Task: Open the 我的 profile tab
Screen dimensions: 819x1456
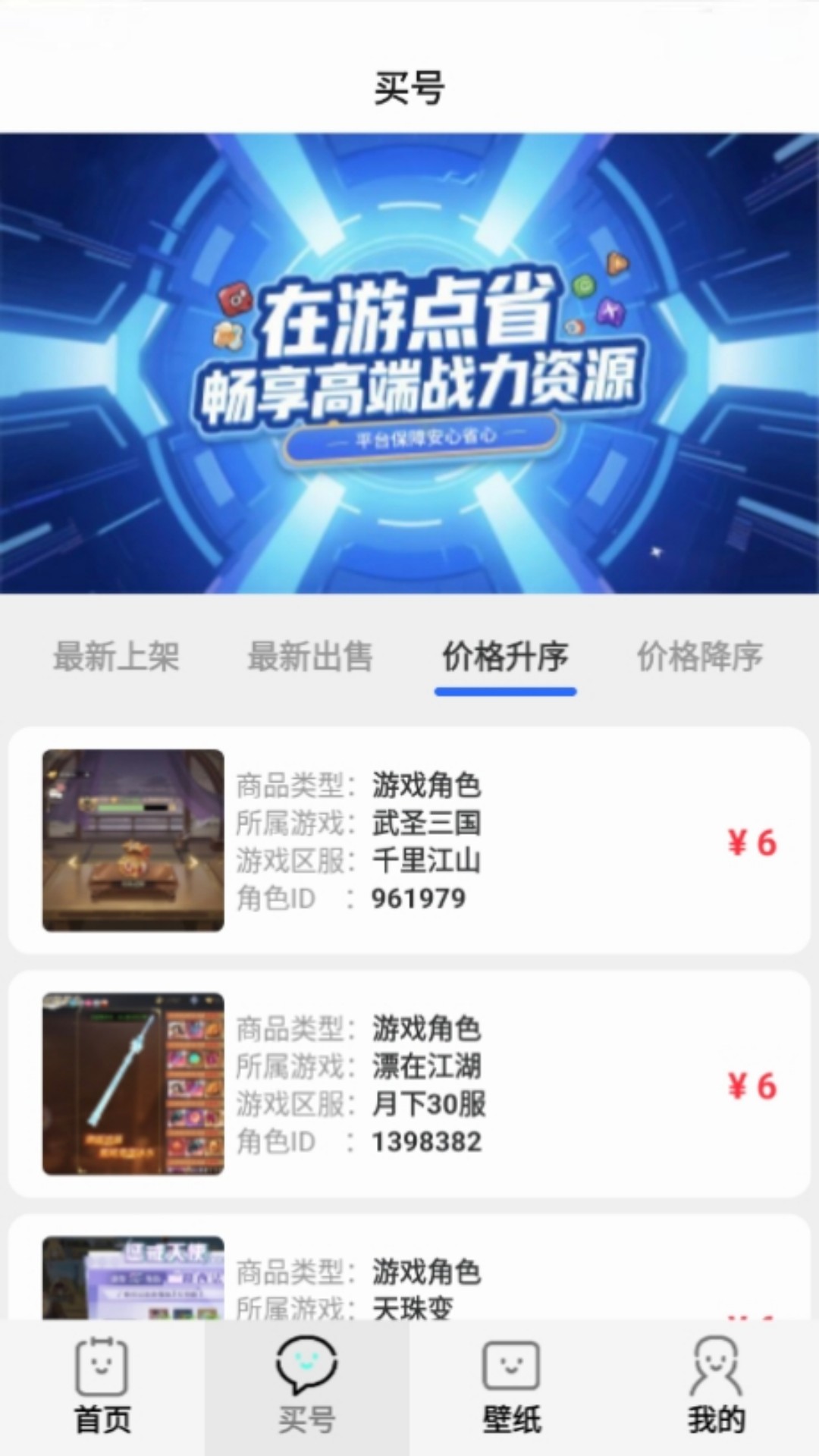Action: [716, 1388]
